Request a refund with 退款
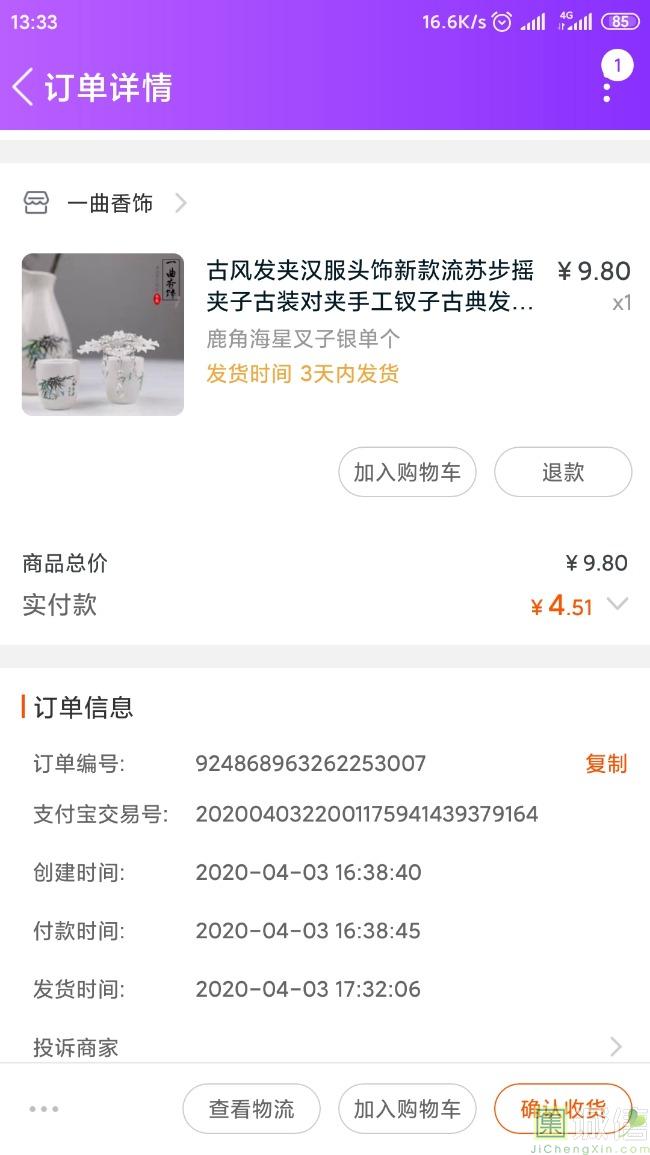This screenshot has height=1155, width=650. pyautogui.click(x=563, y=472)
